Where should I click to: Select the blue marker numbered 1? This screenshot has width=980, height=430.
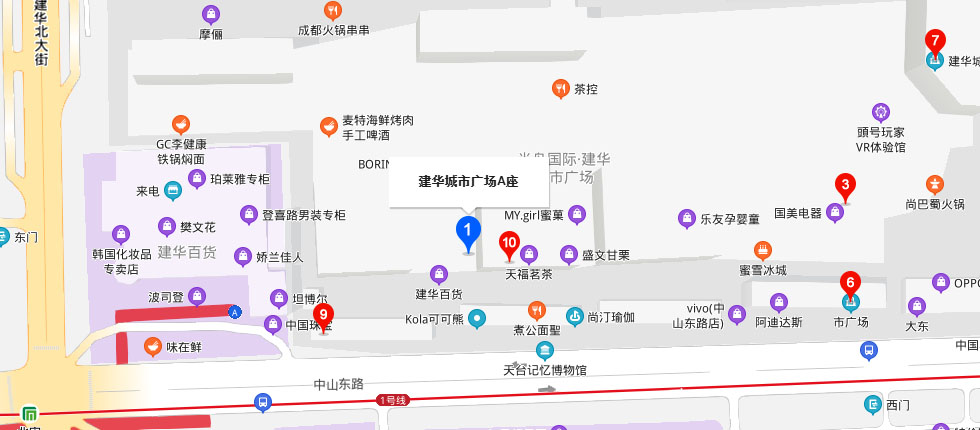466,232
